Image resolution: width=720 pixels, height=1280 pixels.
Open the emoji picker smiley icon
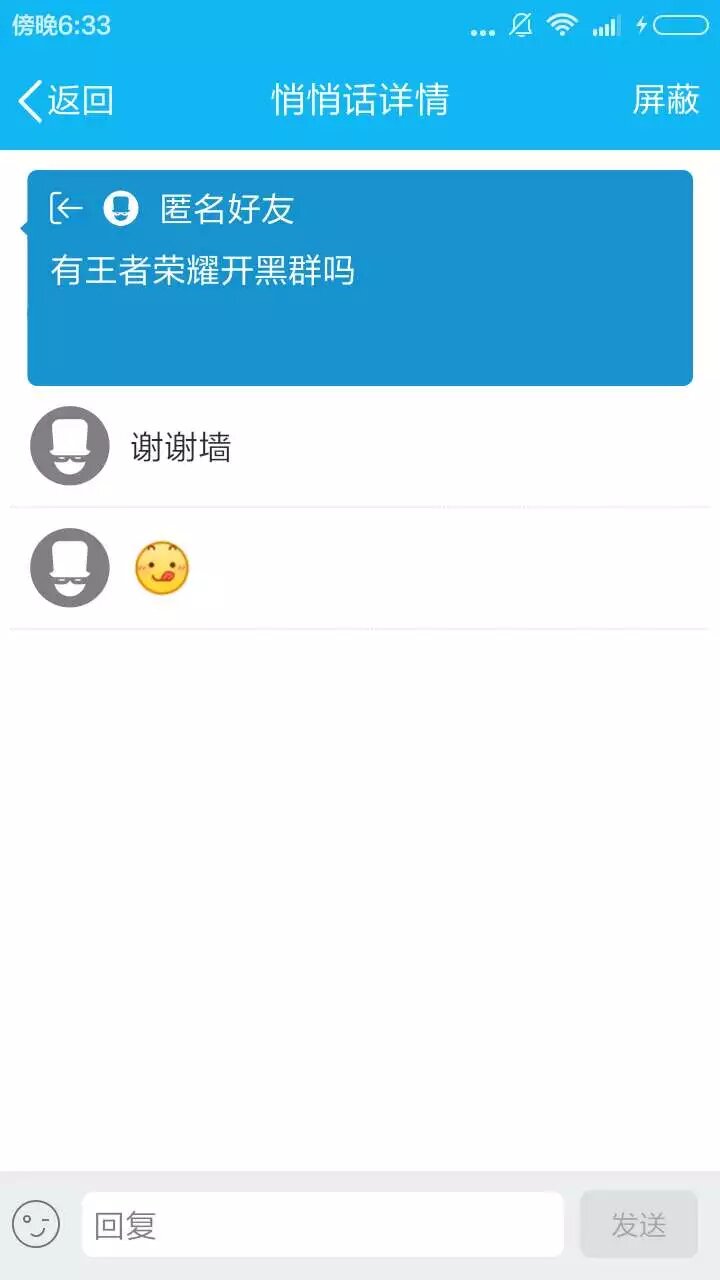pos(36,1224)
